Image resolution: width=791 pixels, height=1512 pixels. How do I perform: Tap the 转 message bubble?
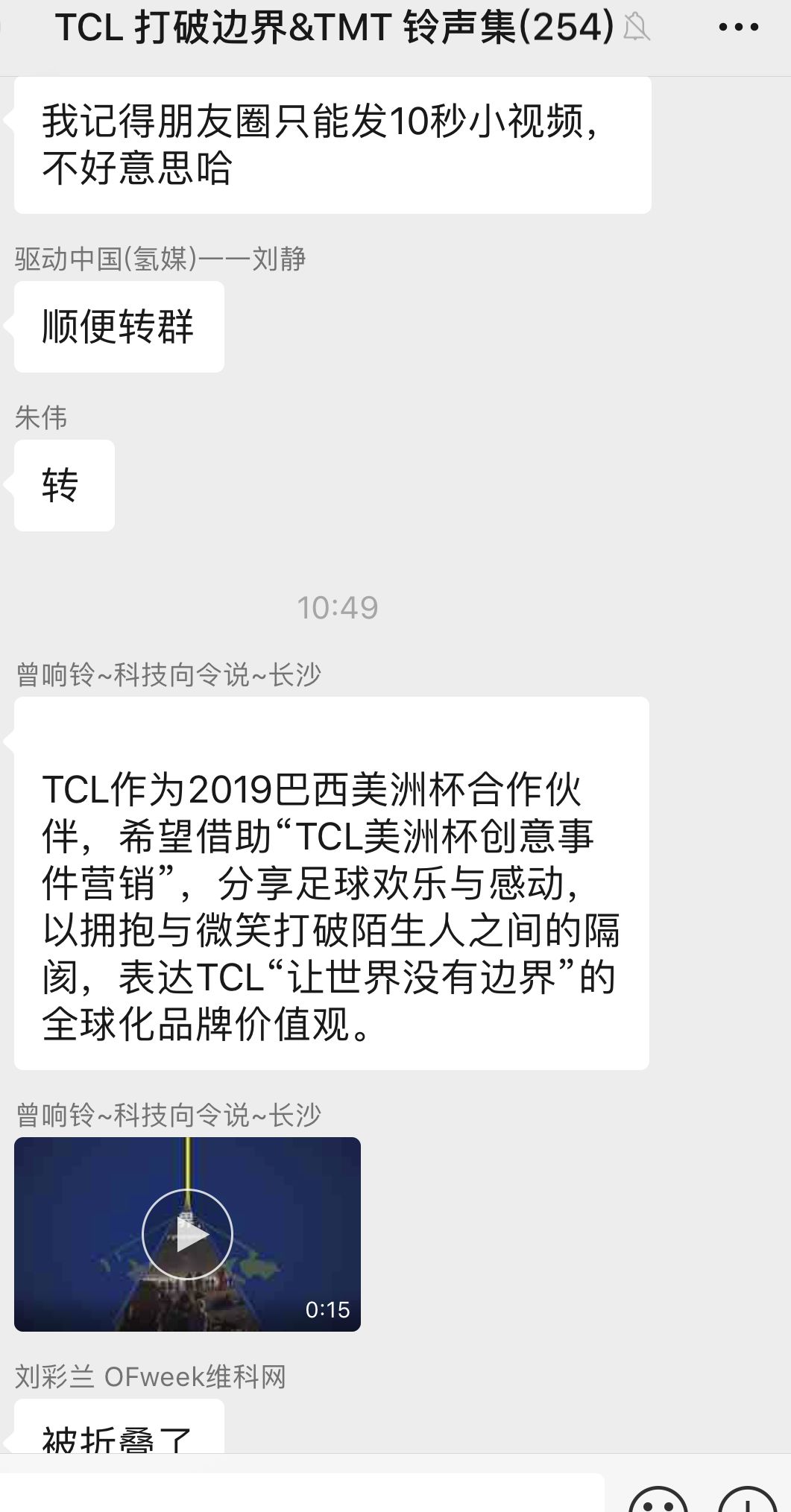63,485
